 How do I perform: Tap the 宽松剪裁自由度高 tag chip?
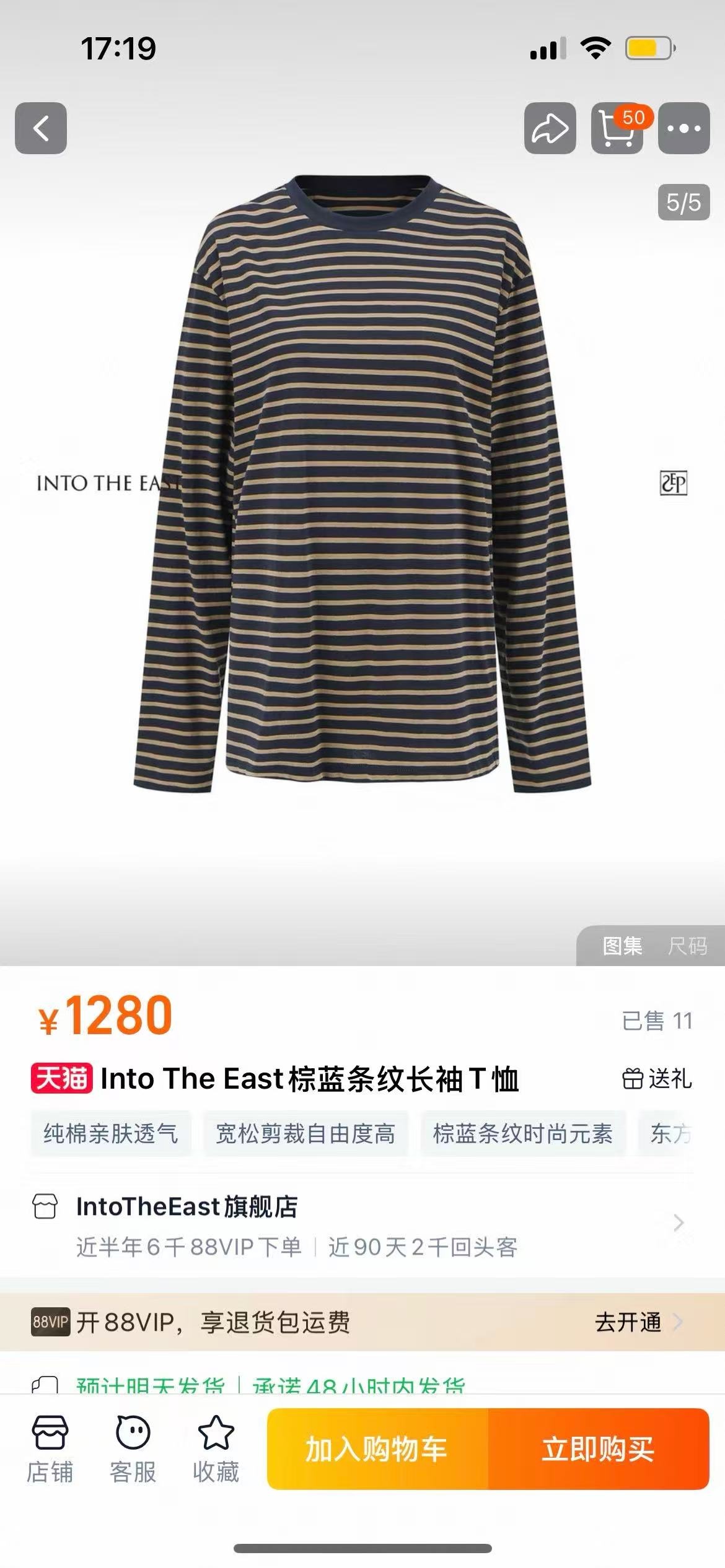pos(305,1133)
